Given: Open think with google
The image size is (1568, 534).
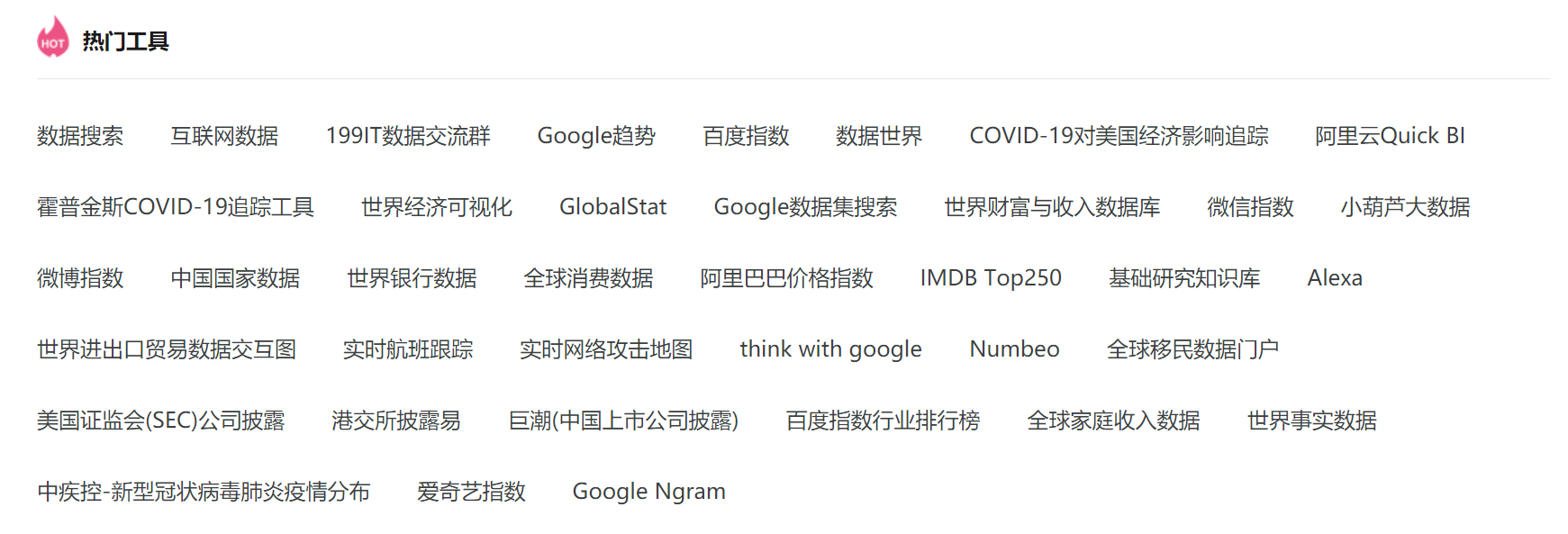Looking at the screenshot, I should click(x=830, y=349).
